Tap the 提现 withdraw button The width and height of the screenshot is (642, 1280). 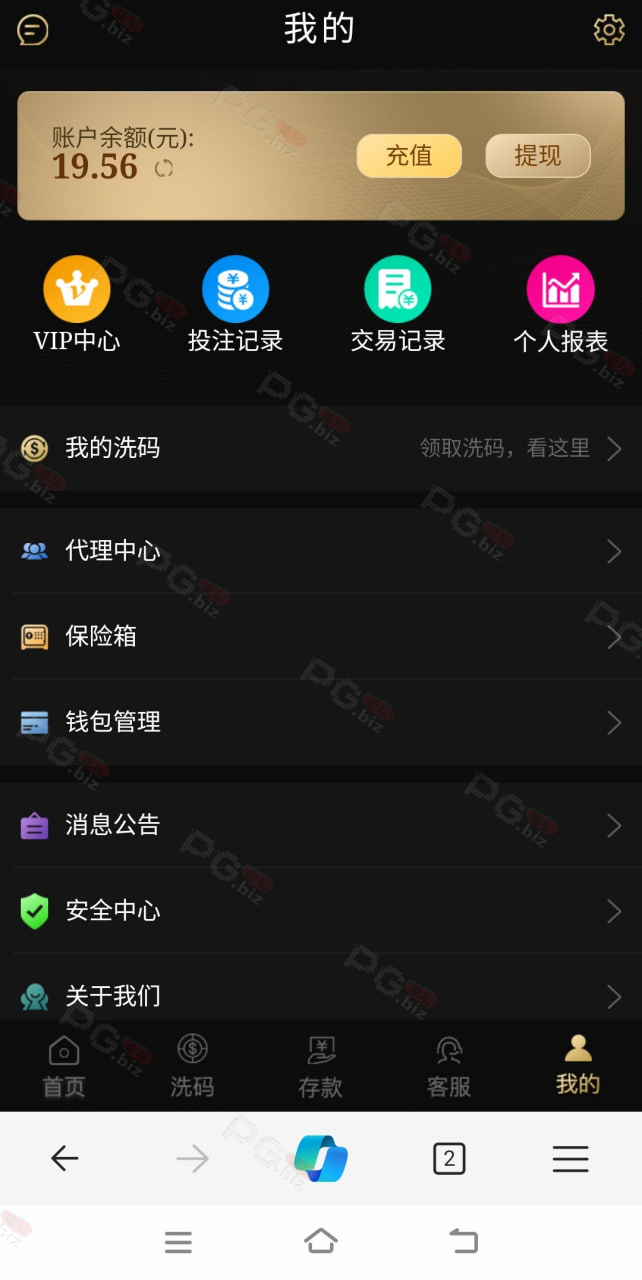tap(538, 156)
